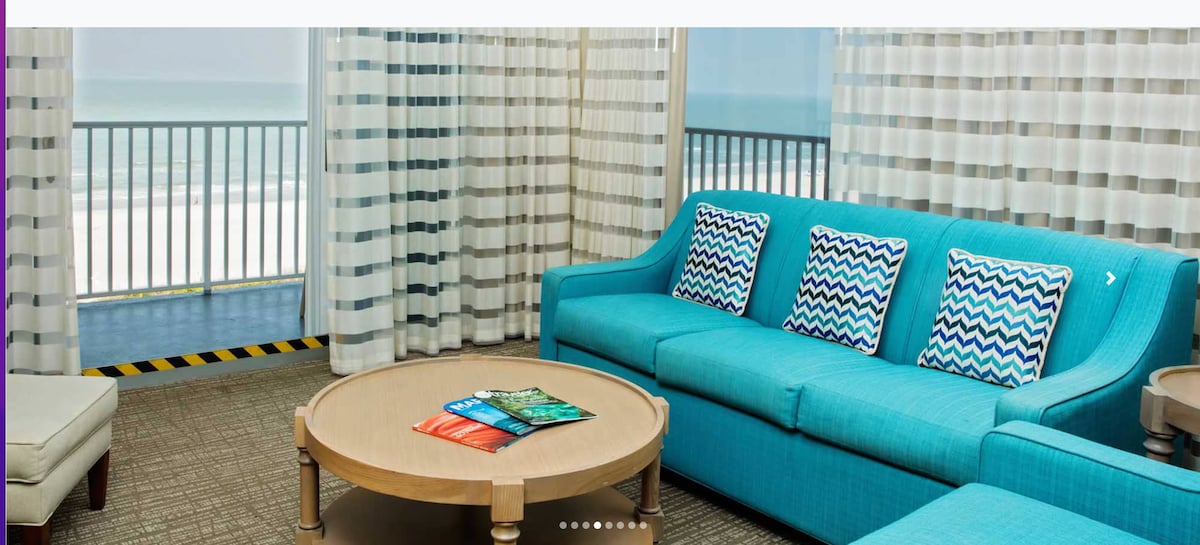Select the last carousel slide dot
Viewport: 1200px width, 545px height.
click(x=643, y=525)
